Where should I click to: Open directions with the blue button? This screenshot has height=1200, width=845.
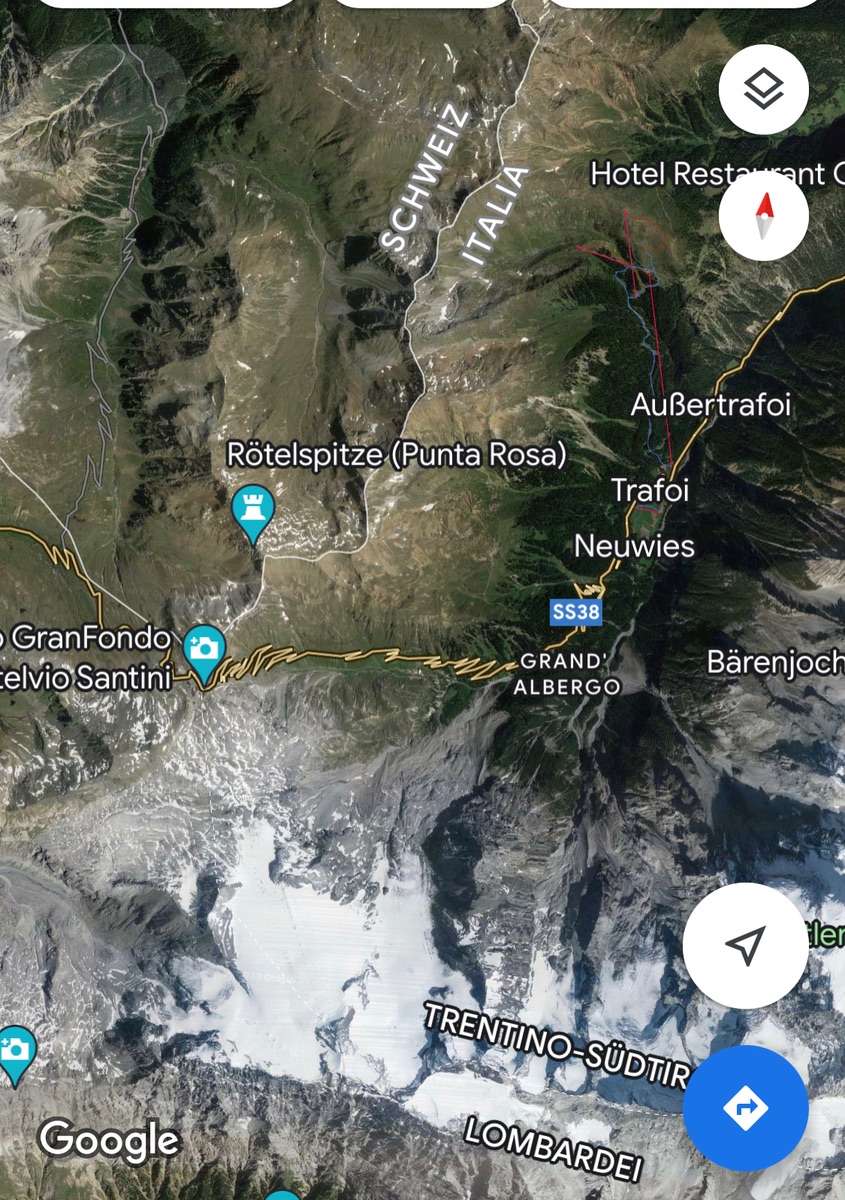tap(745, 1108)
